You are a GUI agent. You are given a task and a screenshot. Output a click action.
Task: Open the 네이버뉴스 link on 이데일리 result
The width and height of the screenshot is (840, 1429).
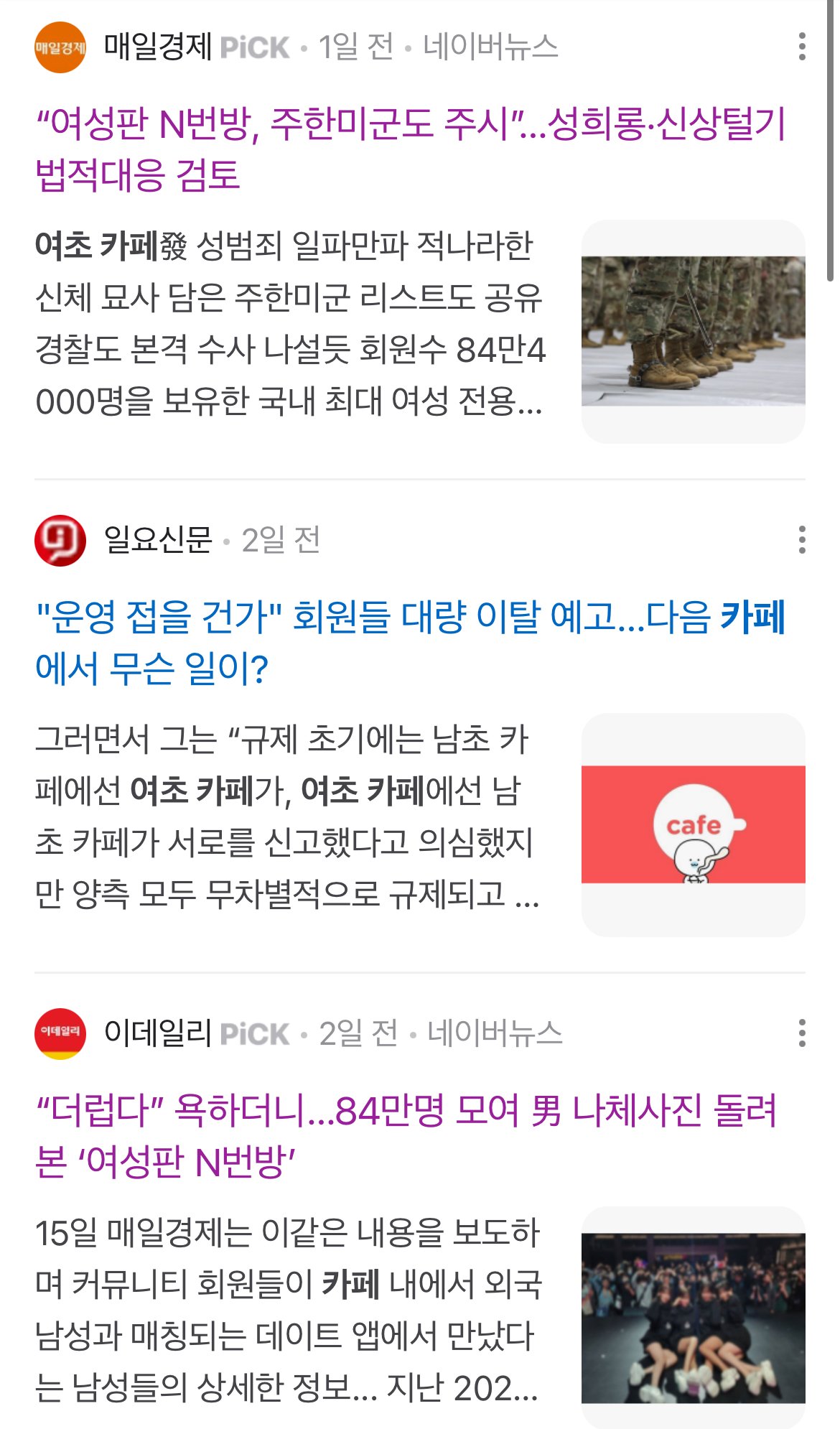pos(495,1033)
